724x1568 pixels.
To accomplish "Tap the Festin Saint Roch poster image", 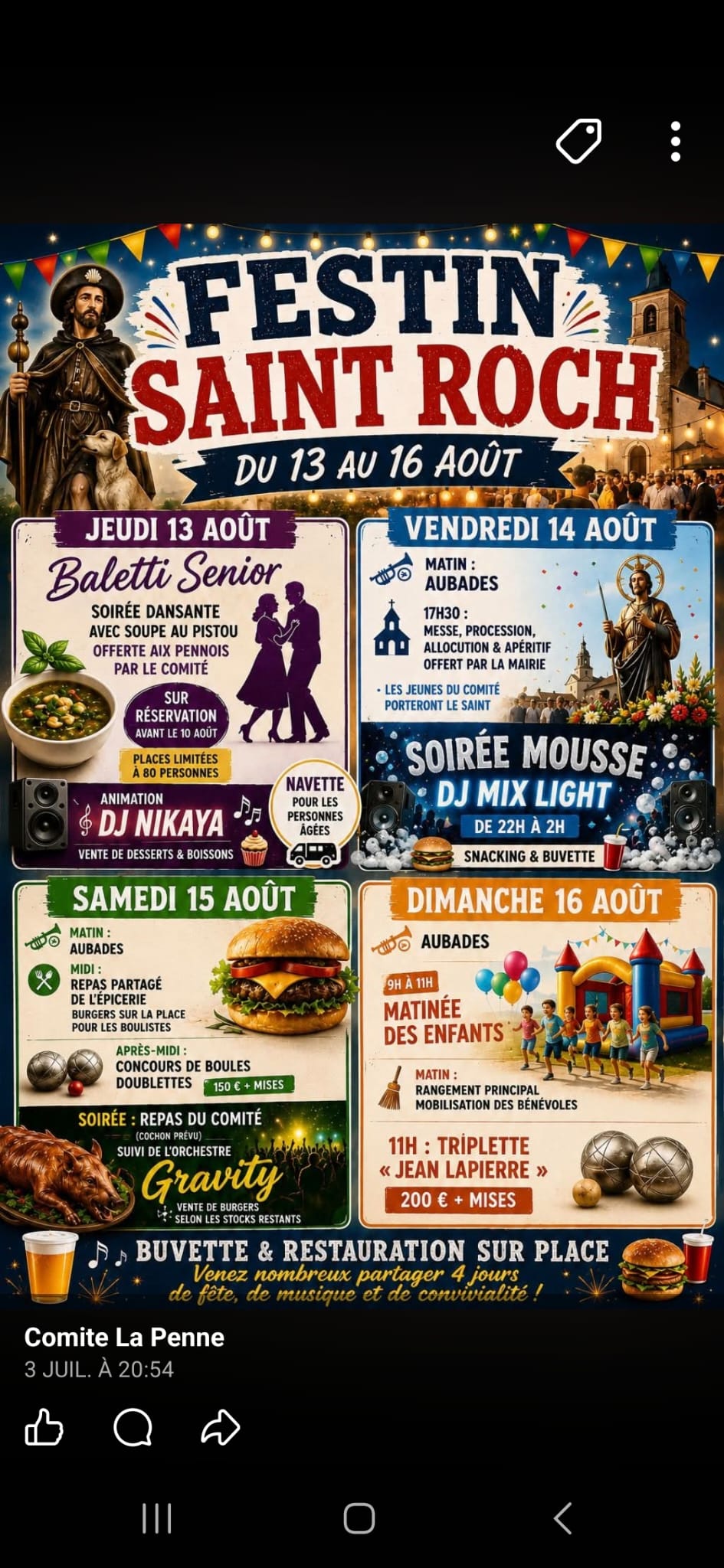I will click(362, 766).
